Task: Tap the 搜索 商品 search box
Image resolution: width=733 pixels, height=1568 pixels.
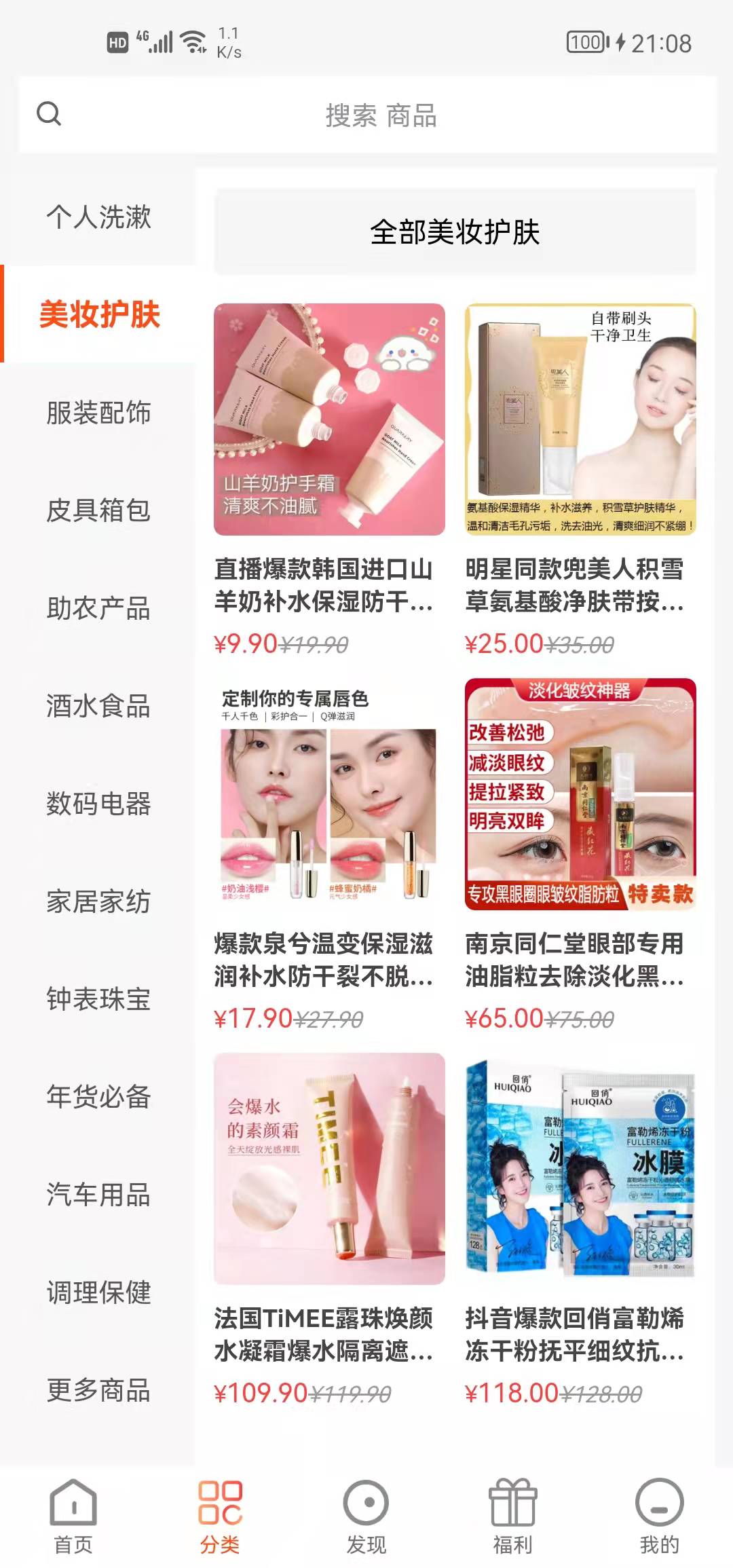Action: 380,115
